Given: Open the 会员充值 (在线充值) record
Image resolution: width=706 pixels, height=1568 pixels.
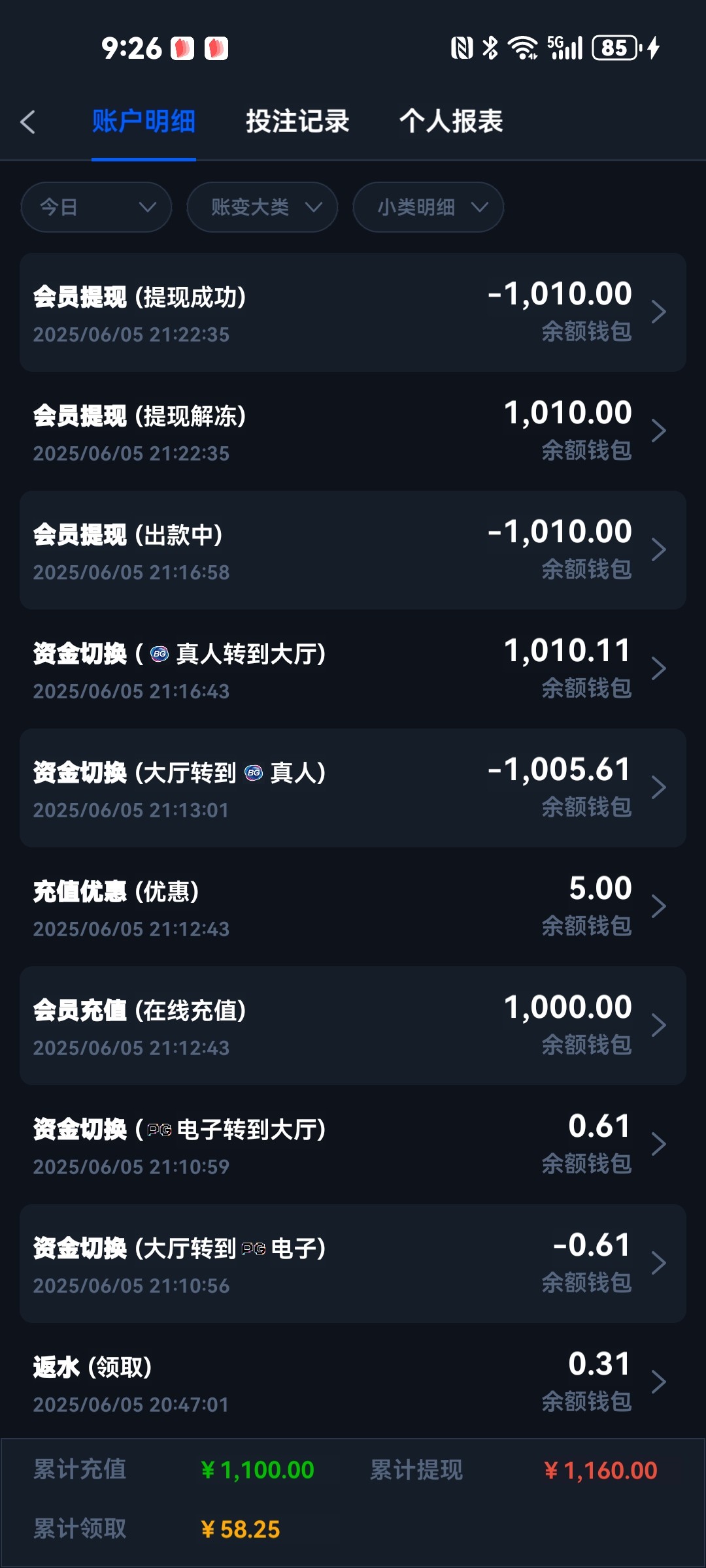Looking at the screenshot, I should pyautogui.click(x=353, y=1026).
